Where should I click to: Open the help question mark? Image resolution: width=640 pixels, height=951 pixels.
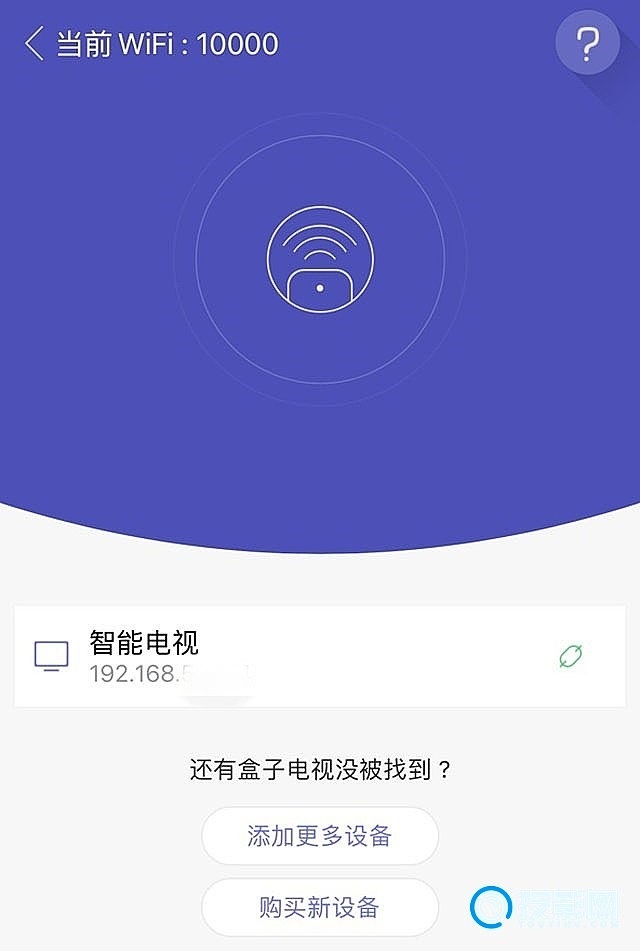click(x=587, y=44)
